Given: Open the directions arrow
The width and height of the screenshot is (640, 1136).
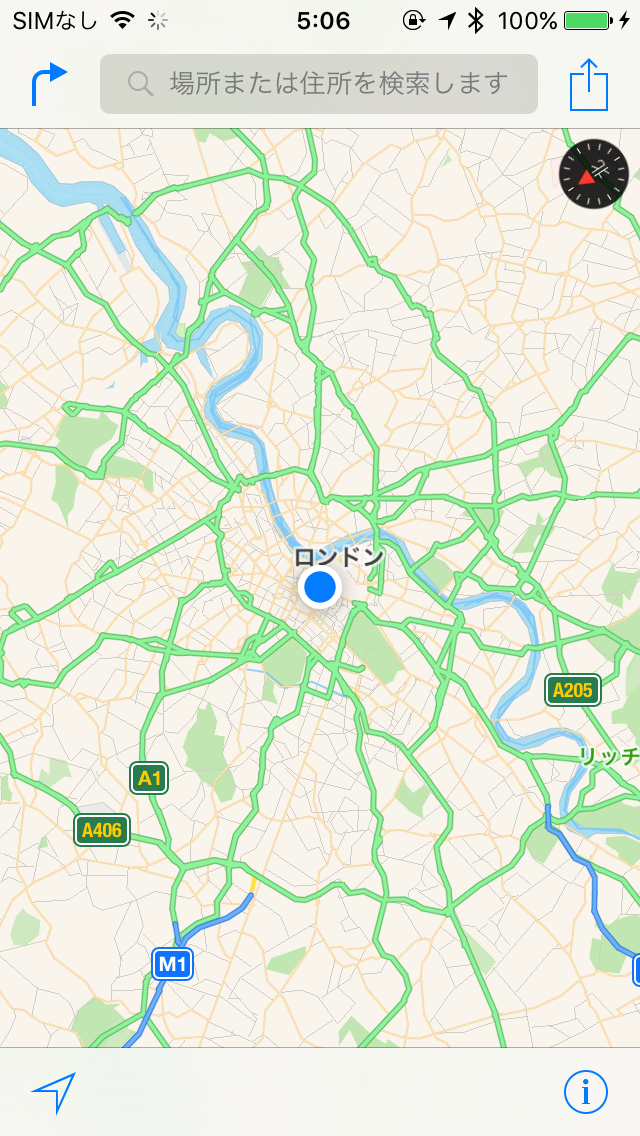Looking at the screenshot, I should pyautogui.click(x=48, y=84).
